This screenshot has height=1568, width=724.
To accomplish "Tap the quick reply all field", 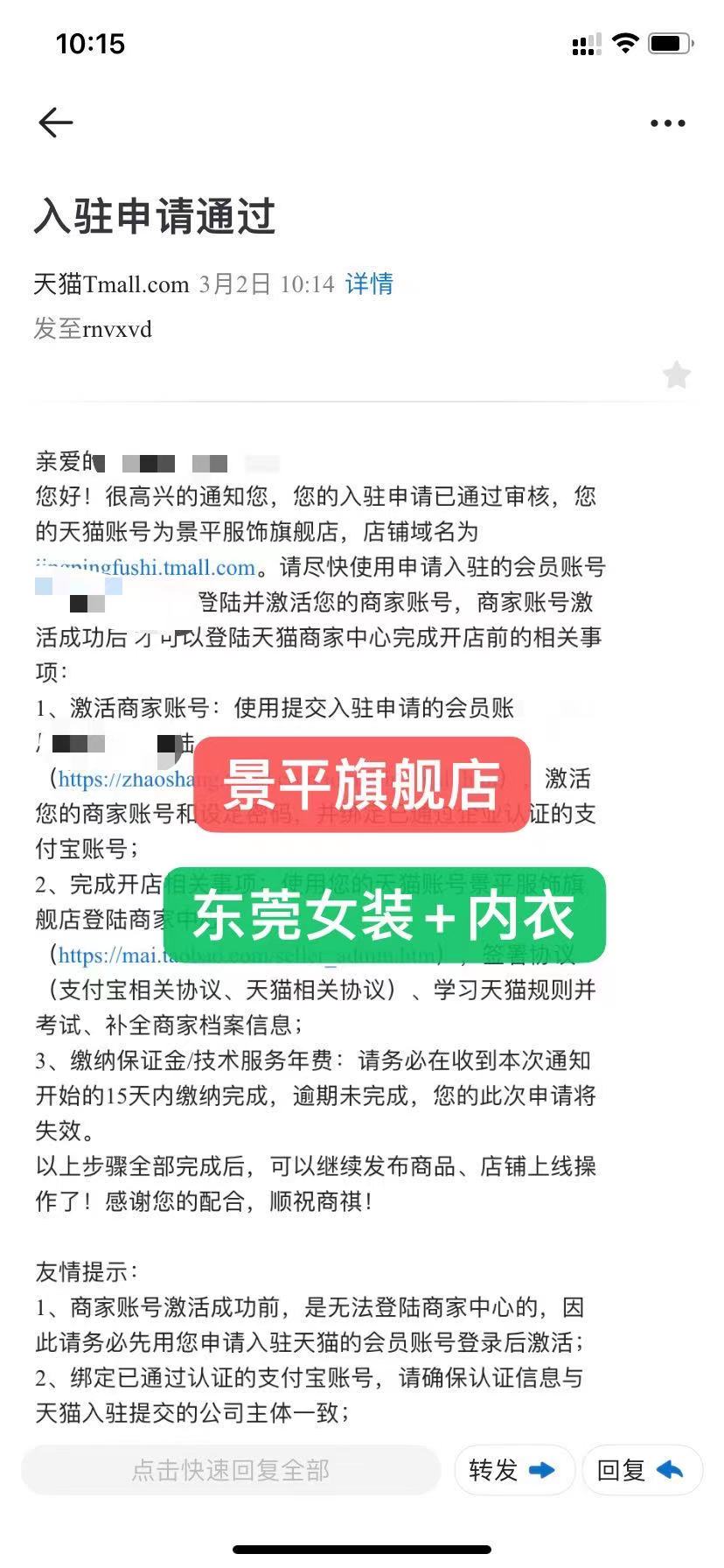I will pos(231,1470).
